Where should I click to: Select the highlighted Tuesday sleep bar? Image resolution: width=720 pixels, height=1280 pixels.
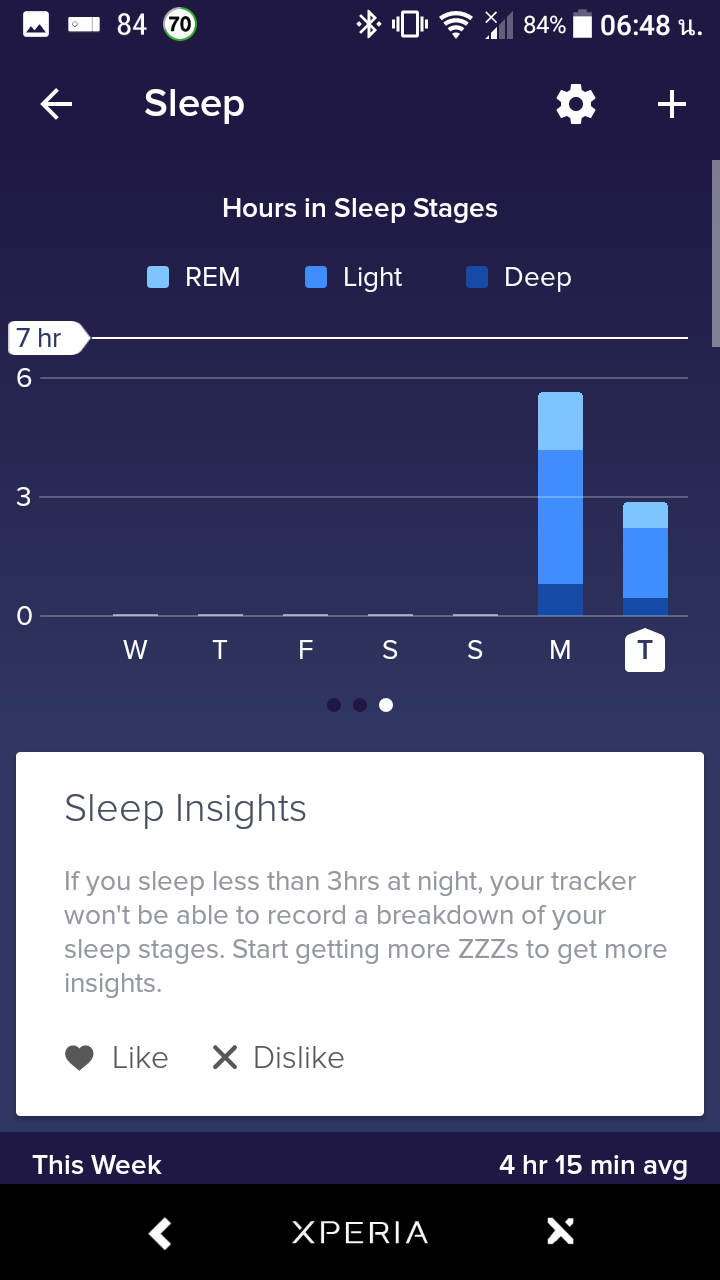click(x=645, y=559)
